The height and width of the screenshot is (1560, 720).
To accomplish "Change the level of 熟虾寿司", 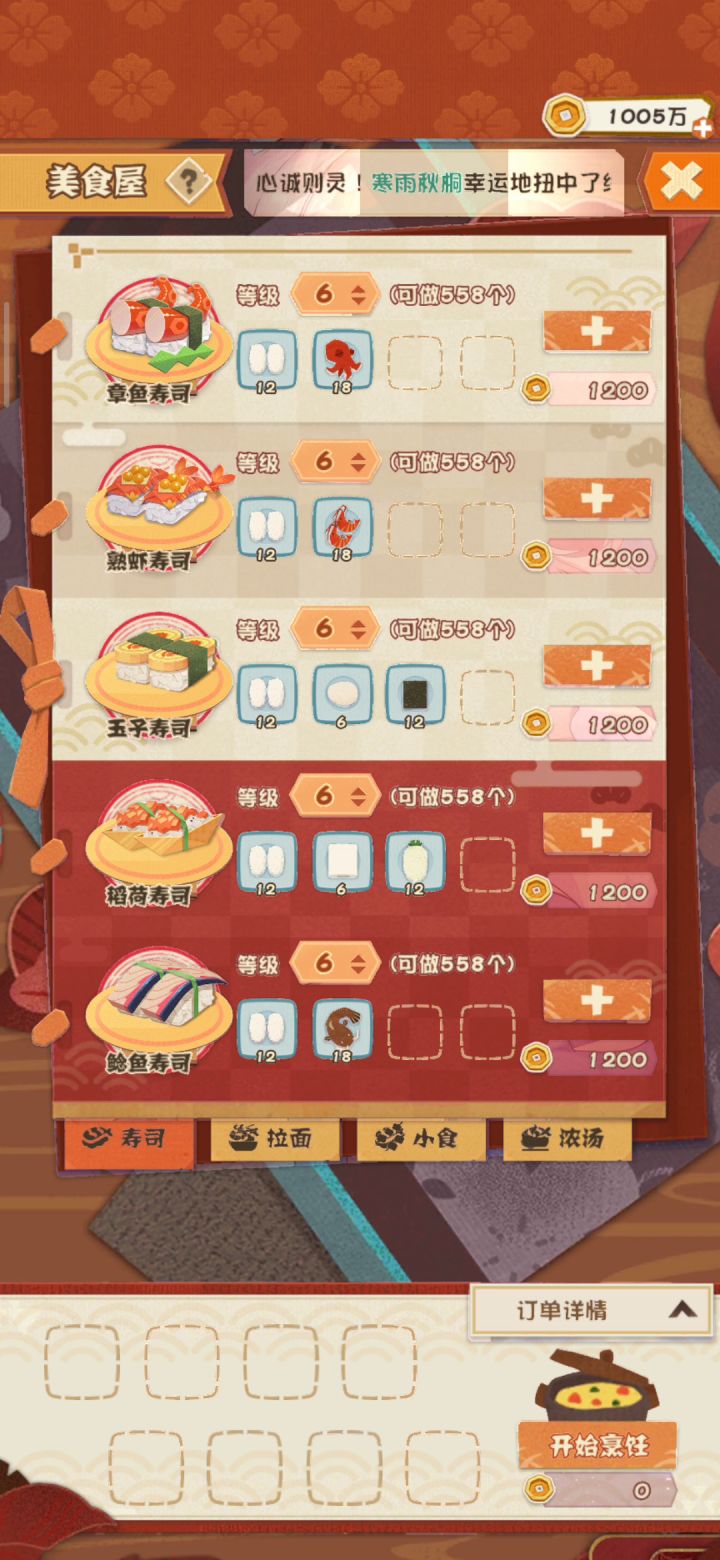I will coord(335,461).
